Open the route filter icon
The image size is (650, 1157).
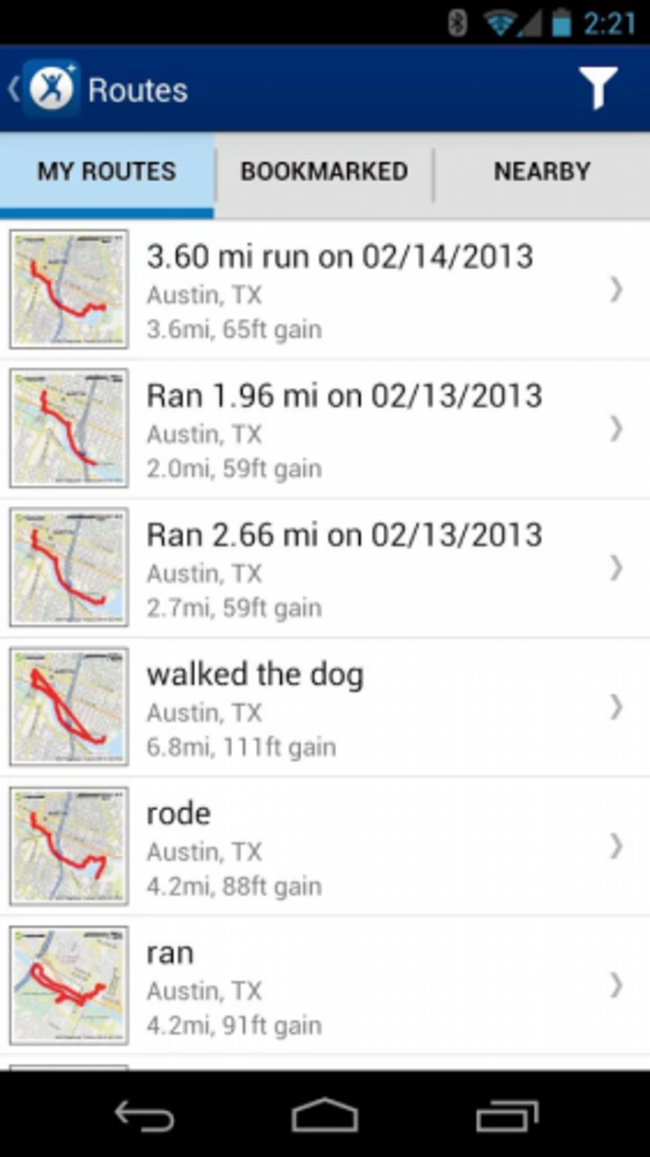[598, 89]
